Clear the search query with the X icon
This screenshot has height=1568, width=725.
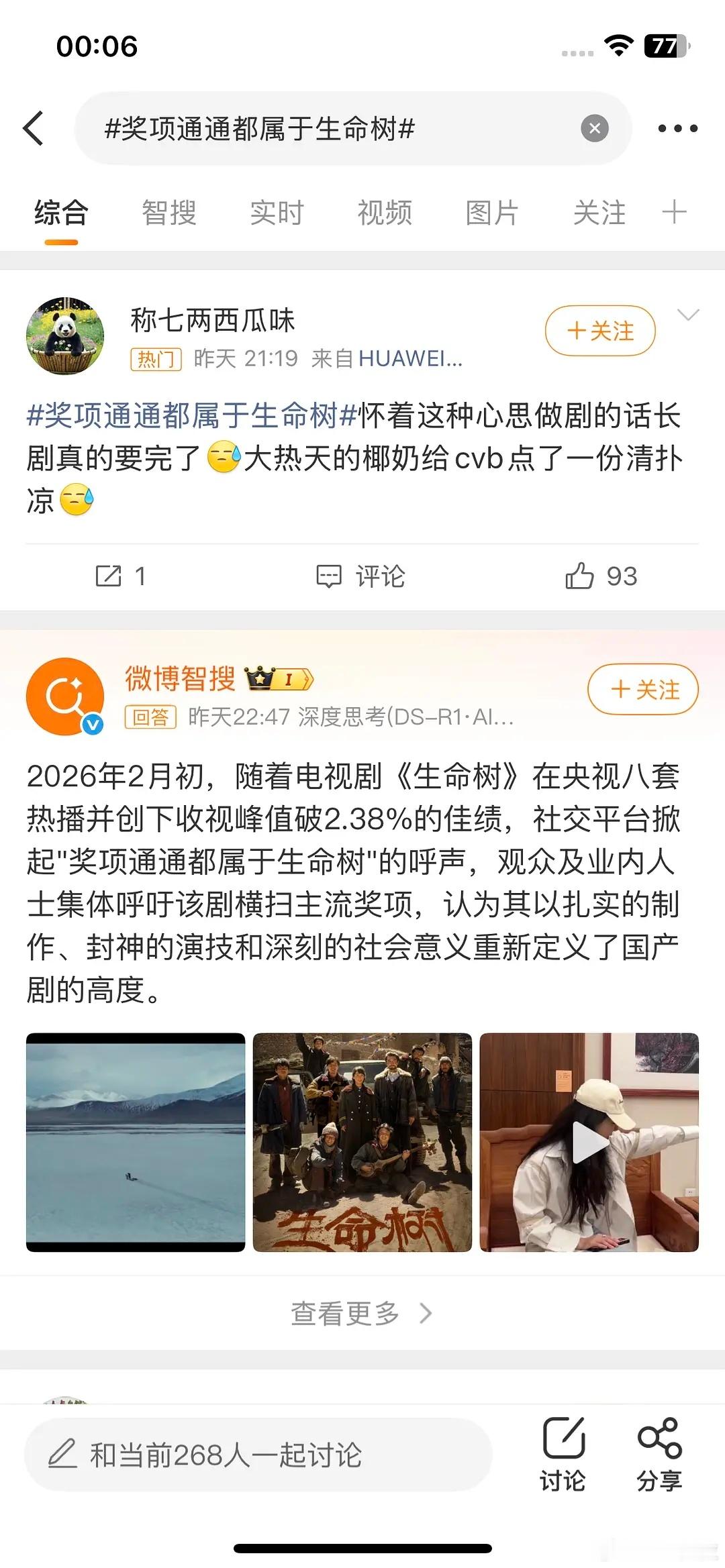593,129
